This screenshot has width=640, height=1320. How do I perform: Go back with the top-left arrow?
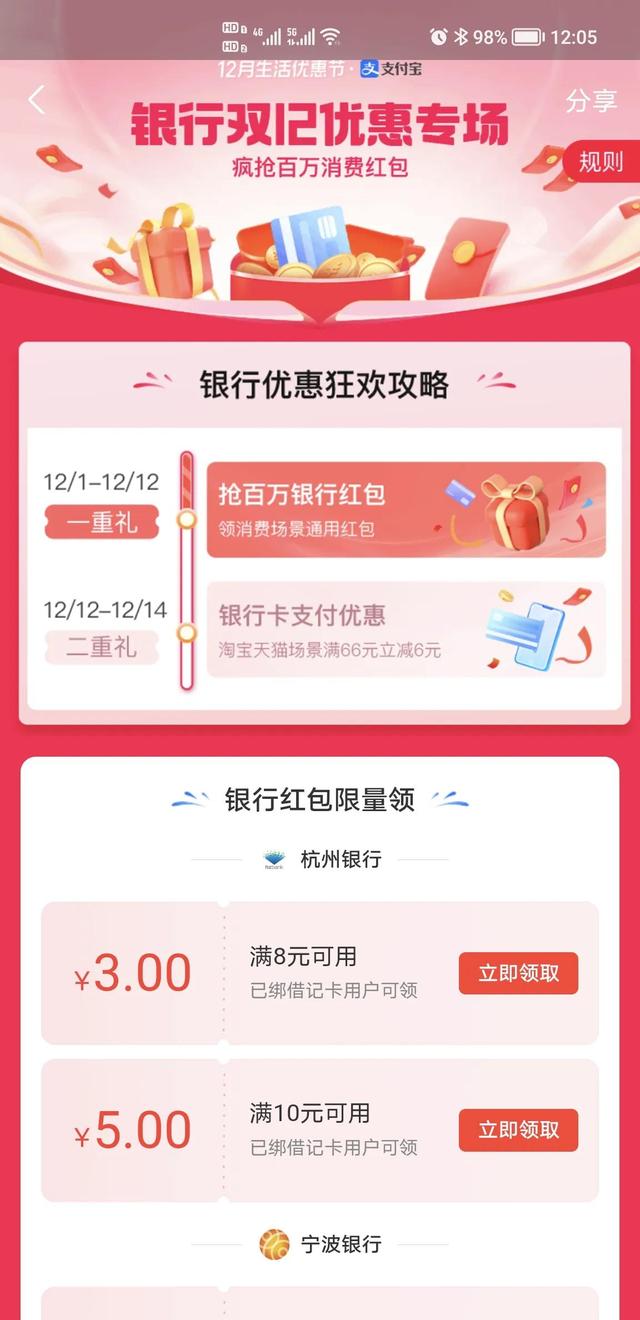(37, 100)
